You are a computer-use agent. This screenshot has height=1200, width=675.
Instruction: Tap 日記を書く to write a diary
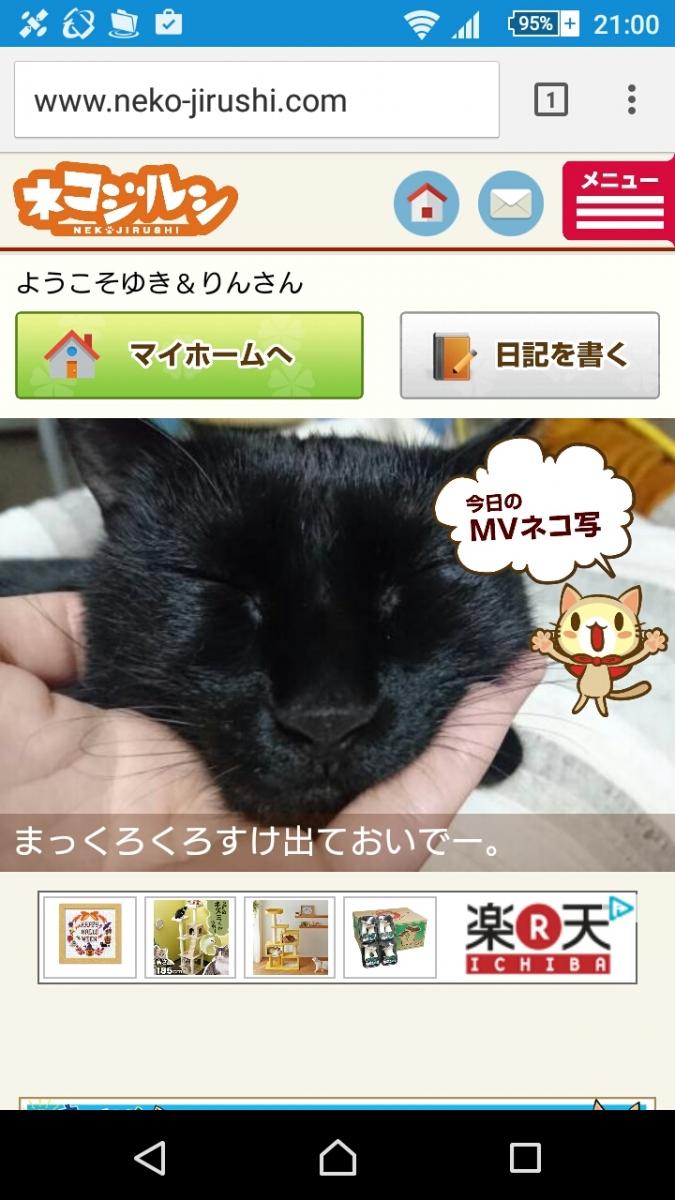pyautogui.click(x=529, y=355)
